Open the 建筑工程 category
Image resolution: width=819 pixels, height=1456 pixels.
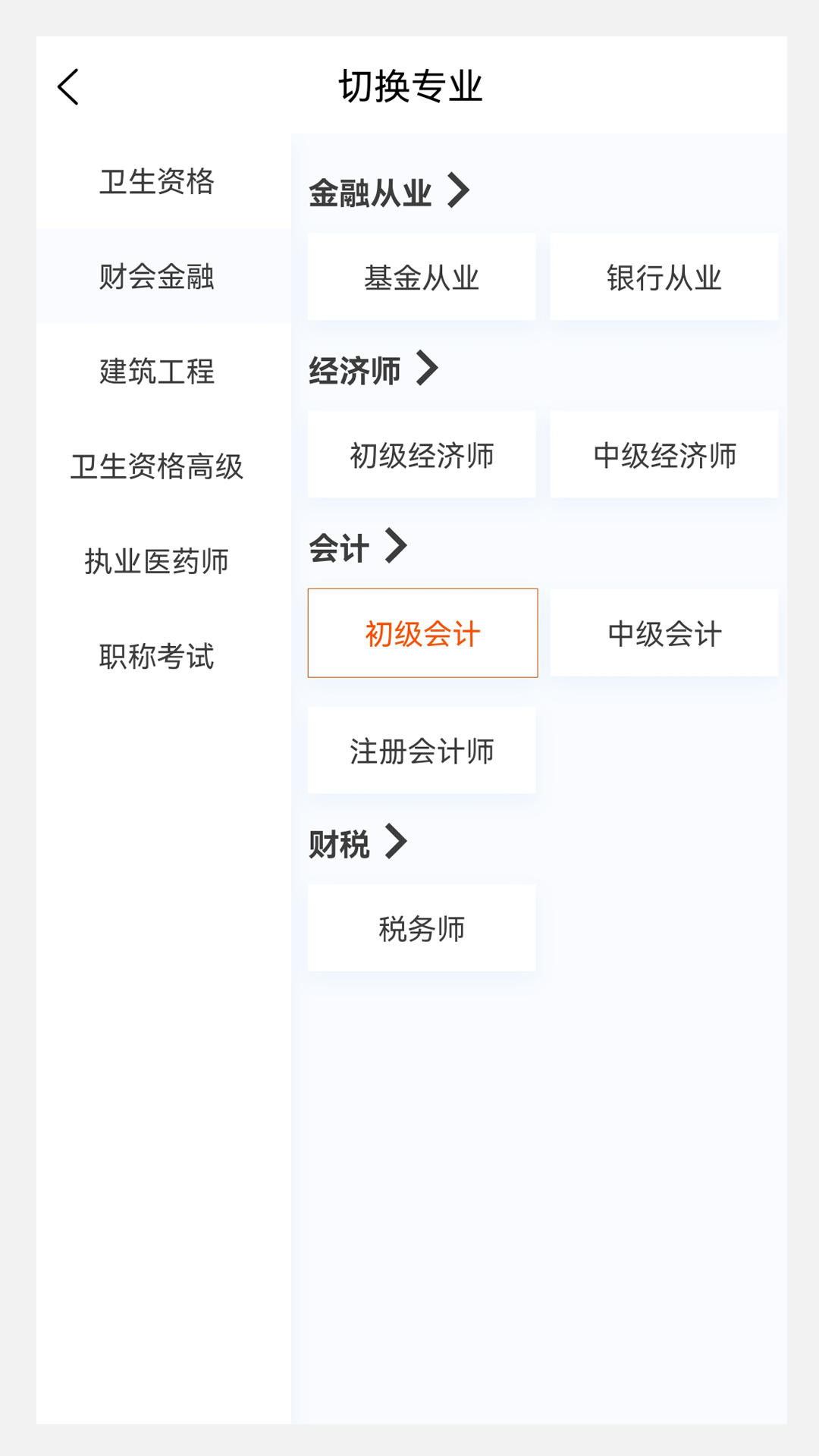157,372
